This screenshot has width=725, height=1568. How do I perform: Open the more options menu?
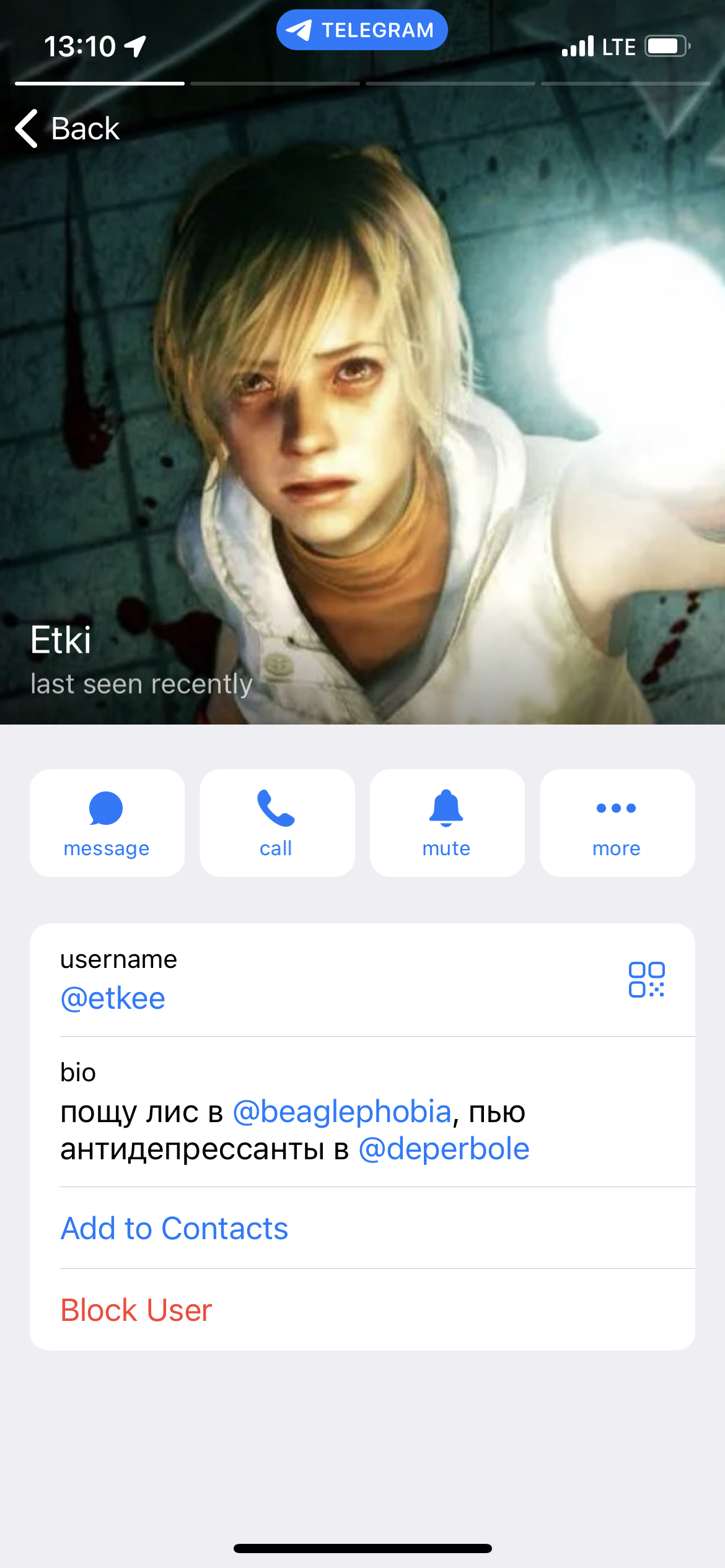(617, 822)
